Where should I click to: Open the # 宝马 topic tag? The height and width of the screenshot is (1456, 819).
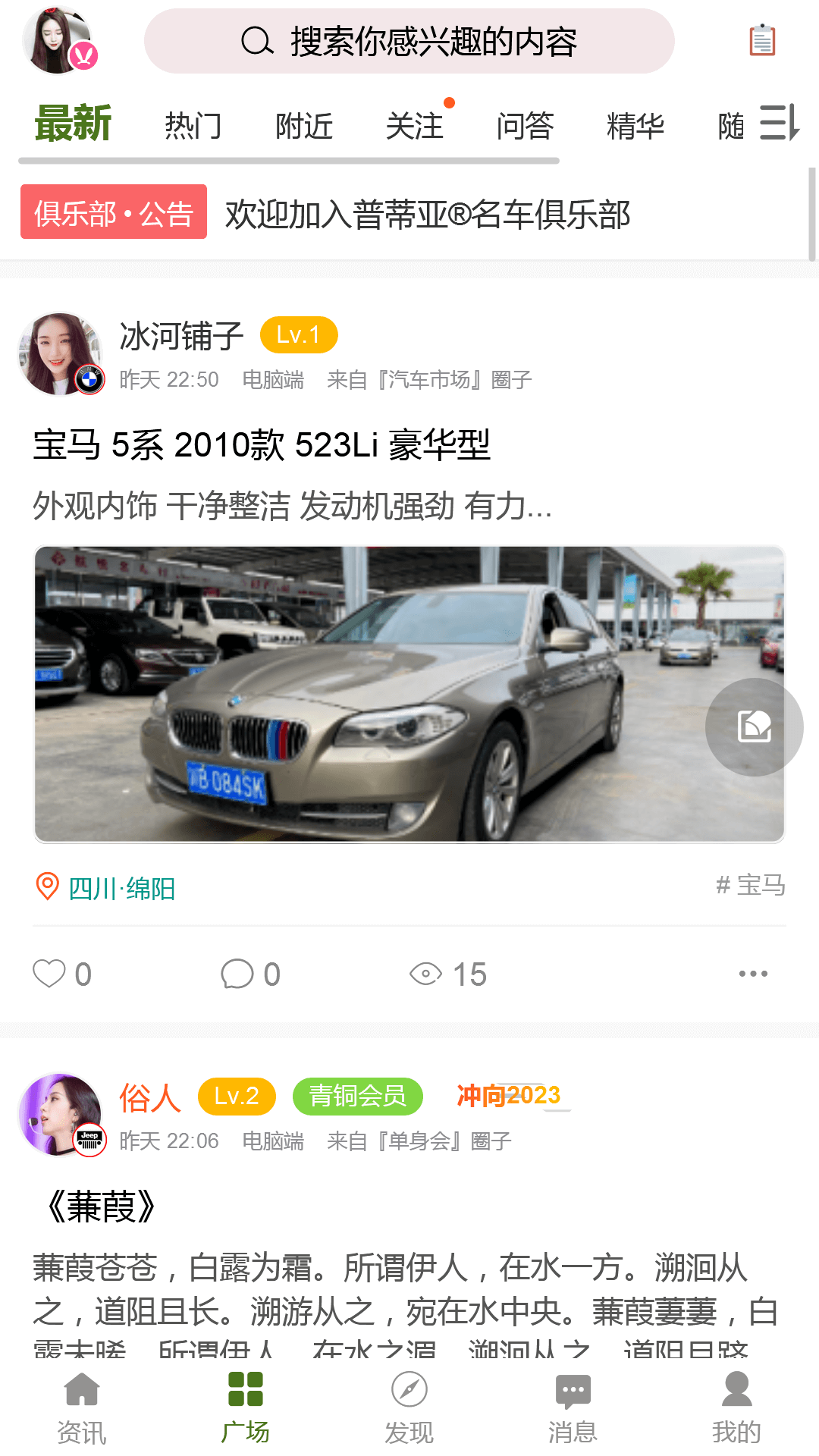pyautogui.click(x=750, y=885)
